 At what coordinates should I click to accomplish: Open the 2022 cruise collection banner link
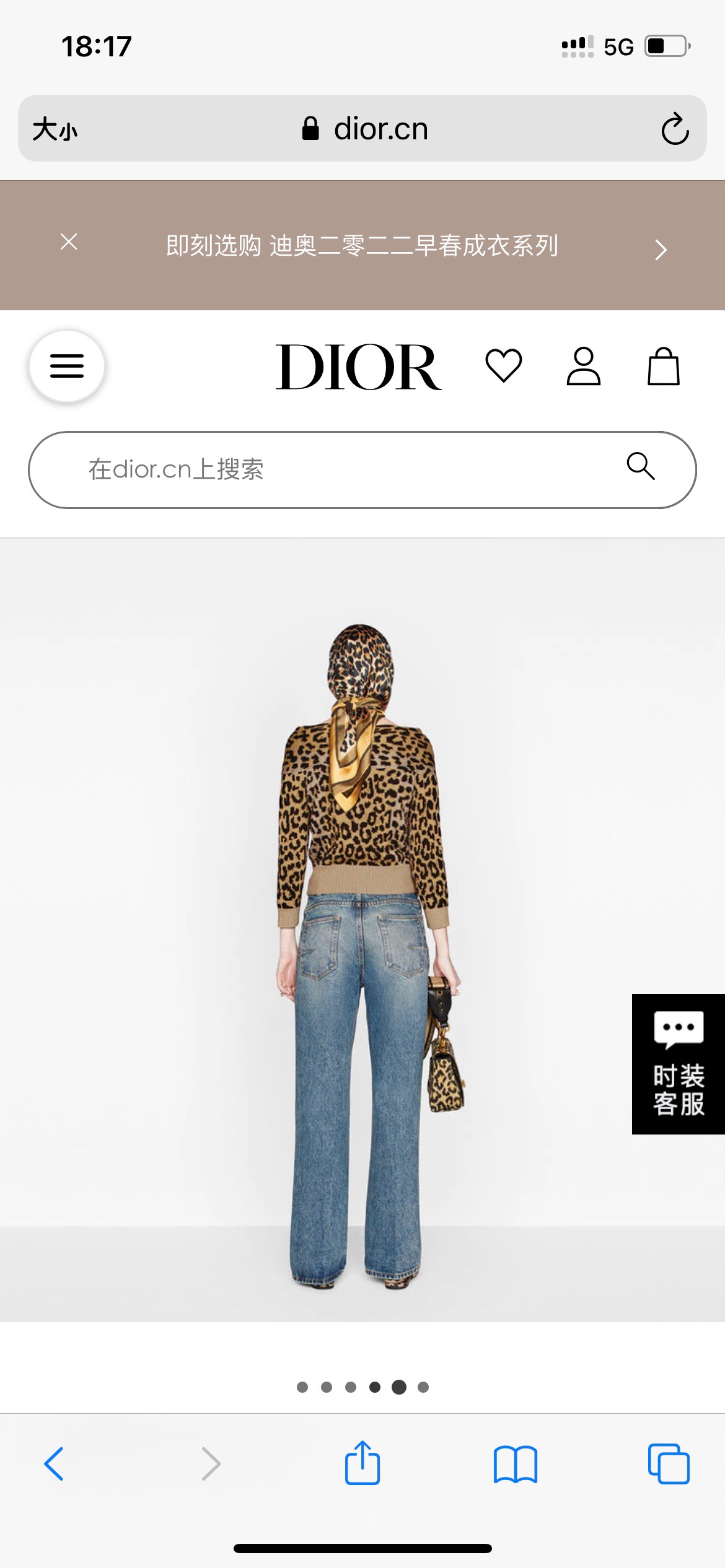pos(362,246)
